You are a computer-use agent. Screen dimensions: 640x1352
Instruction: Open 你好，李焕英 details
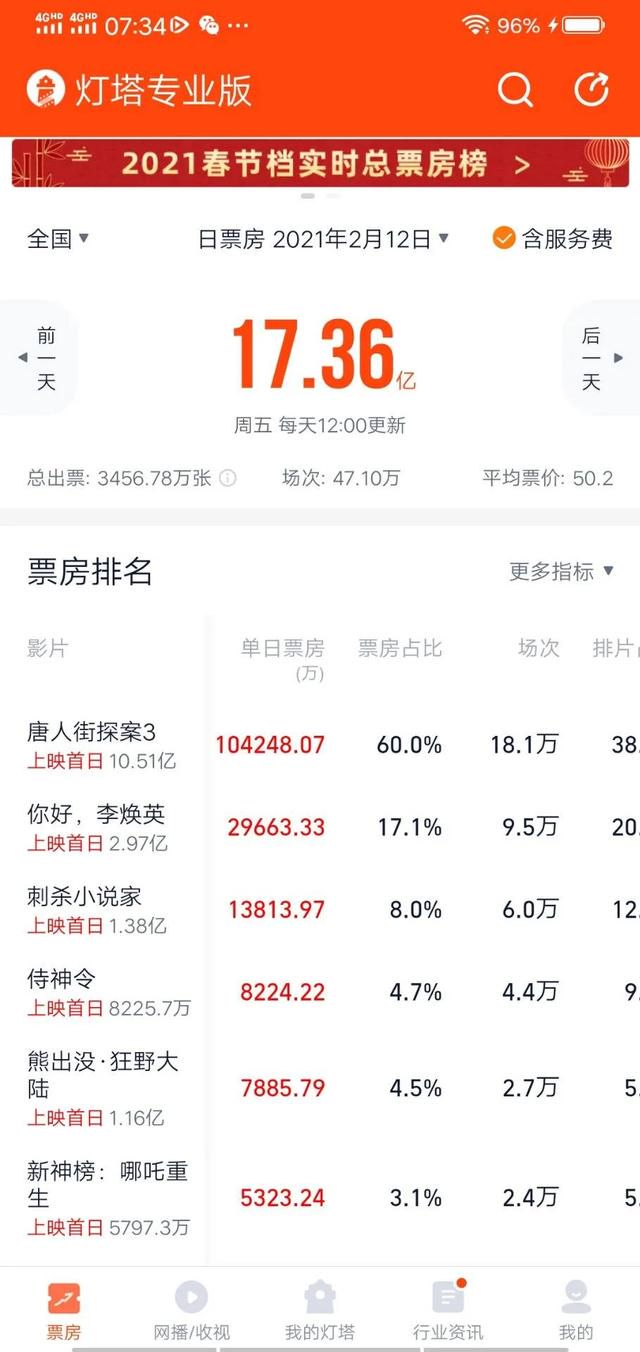tap(320, 828)
